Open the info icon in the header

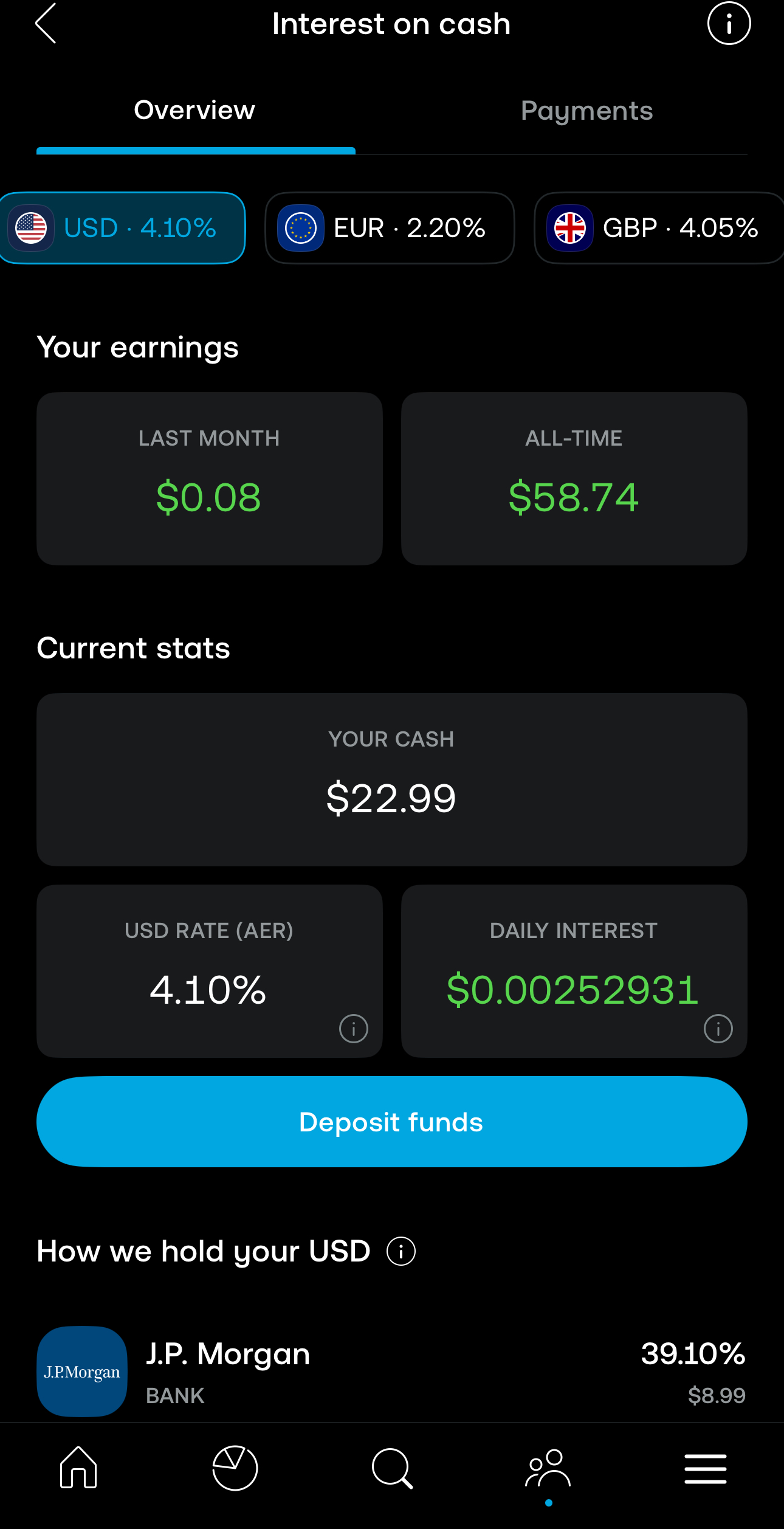pos(729,24)
